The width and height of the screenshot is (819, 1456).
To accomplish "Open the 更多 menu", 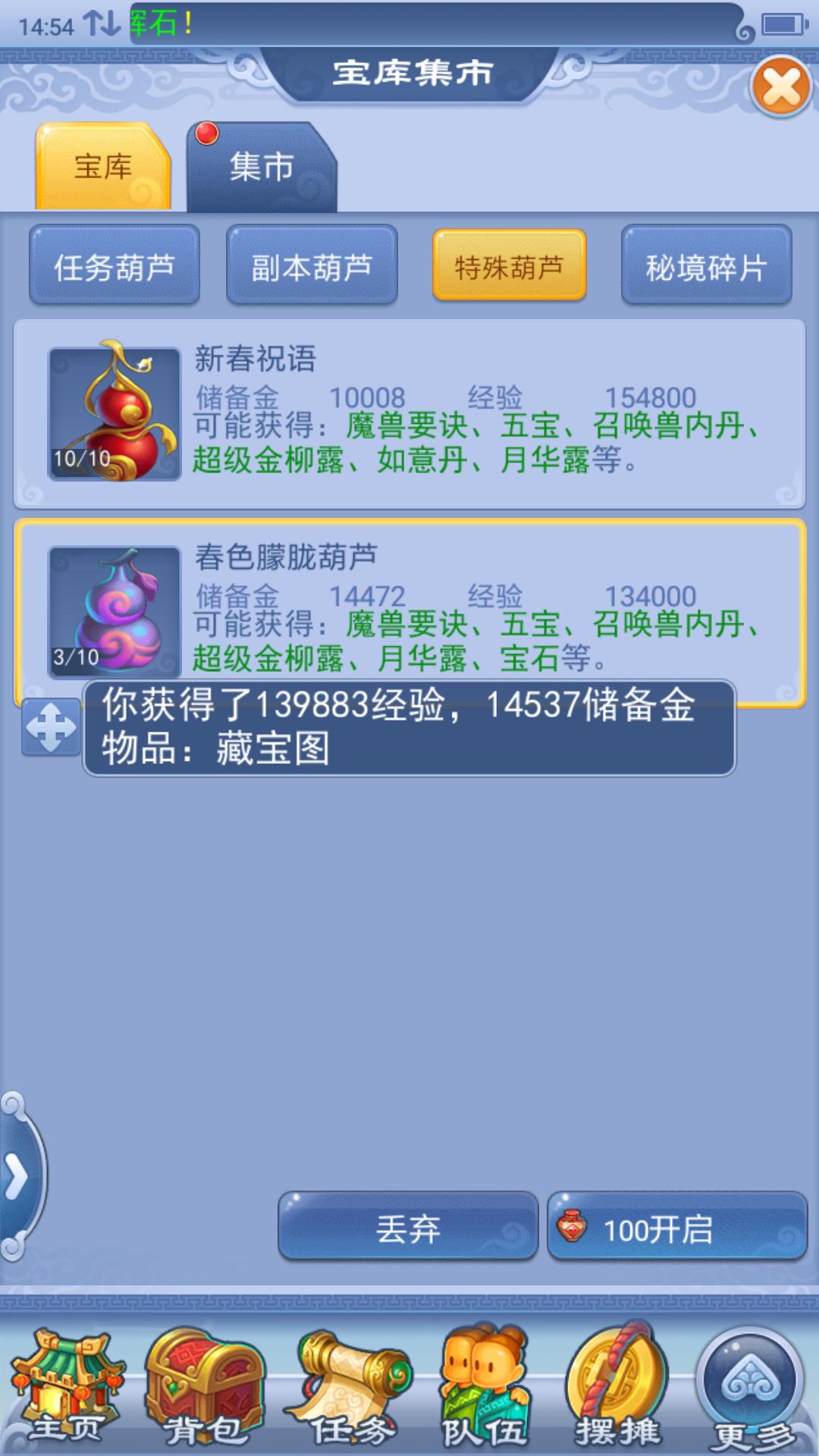I will [x=751, y=1389].
